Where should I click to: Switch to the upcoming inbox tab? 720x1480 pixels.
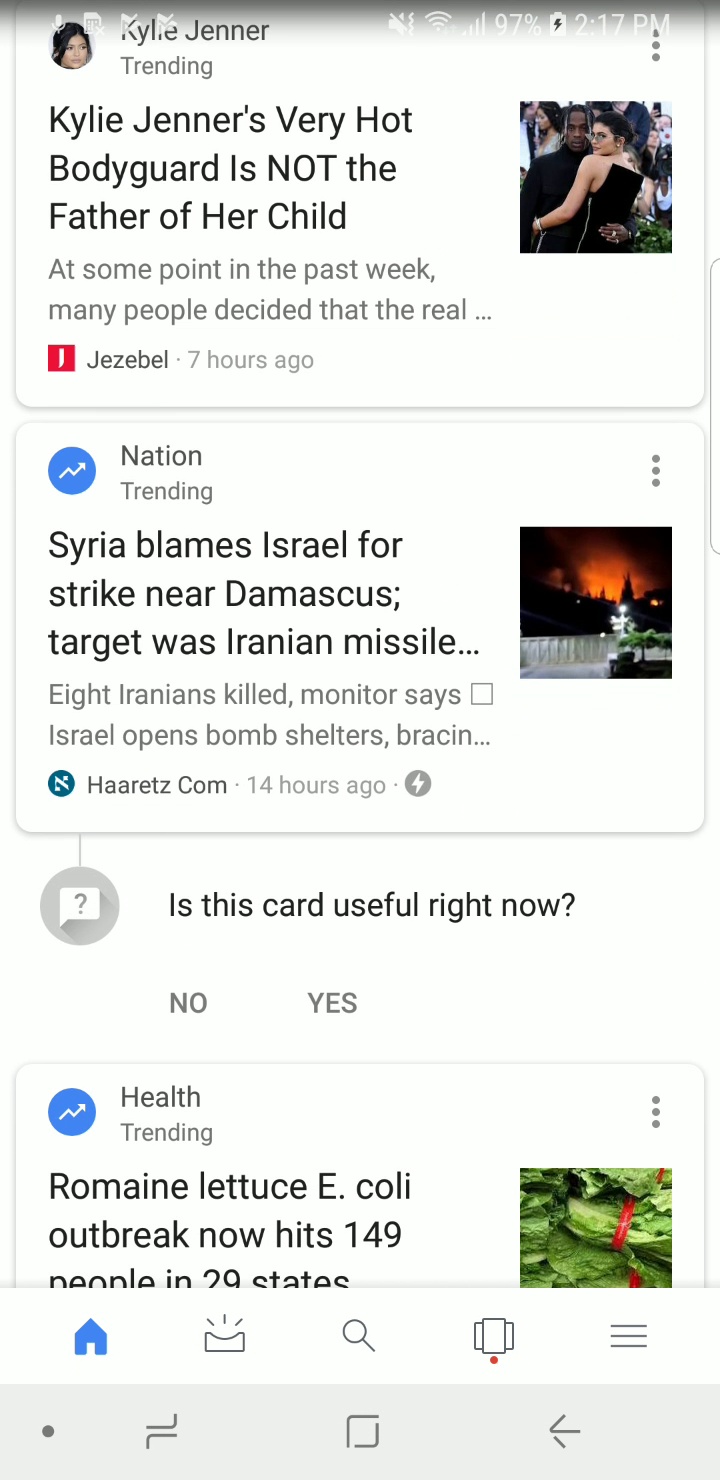[225, 1336]
